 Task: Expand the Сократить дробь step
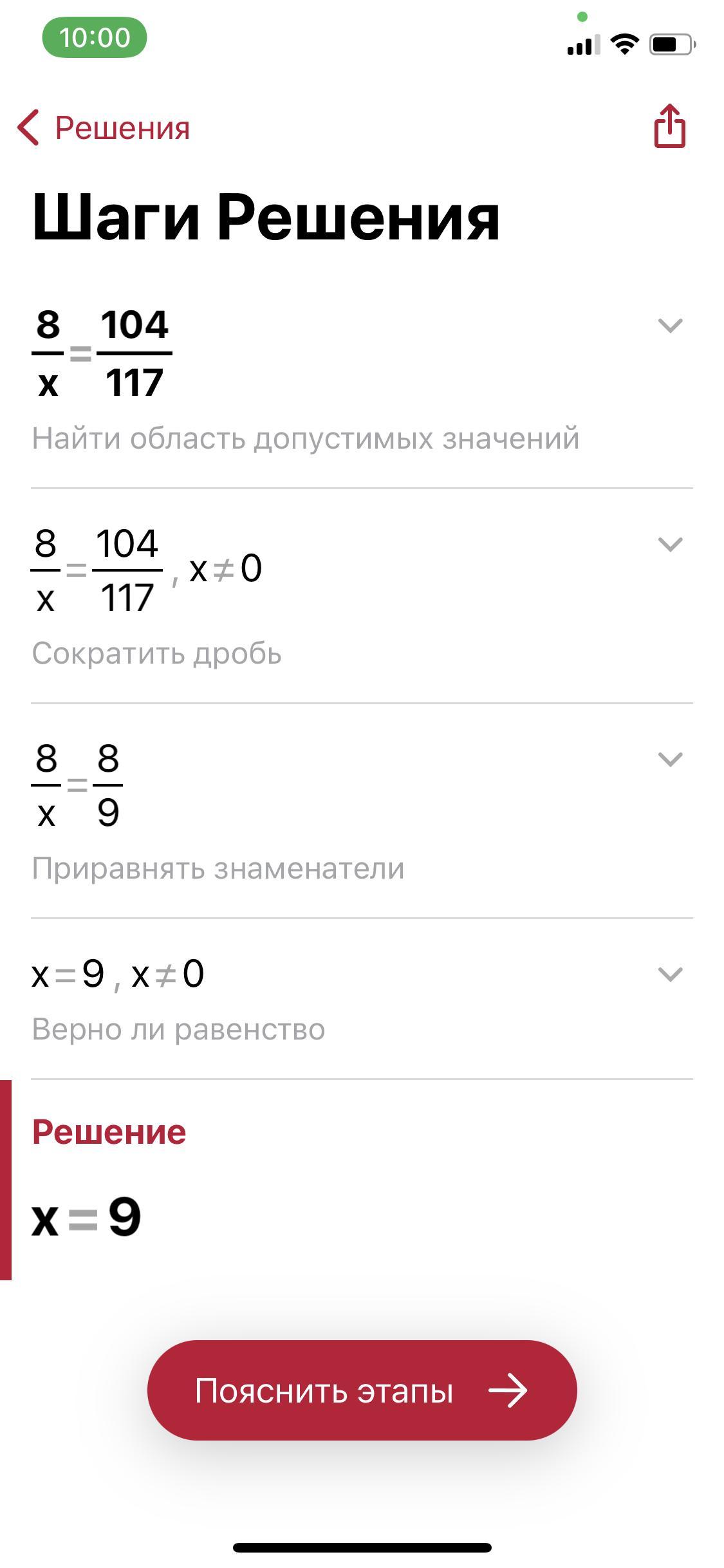[670, 545]
